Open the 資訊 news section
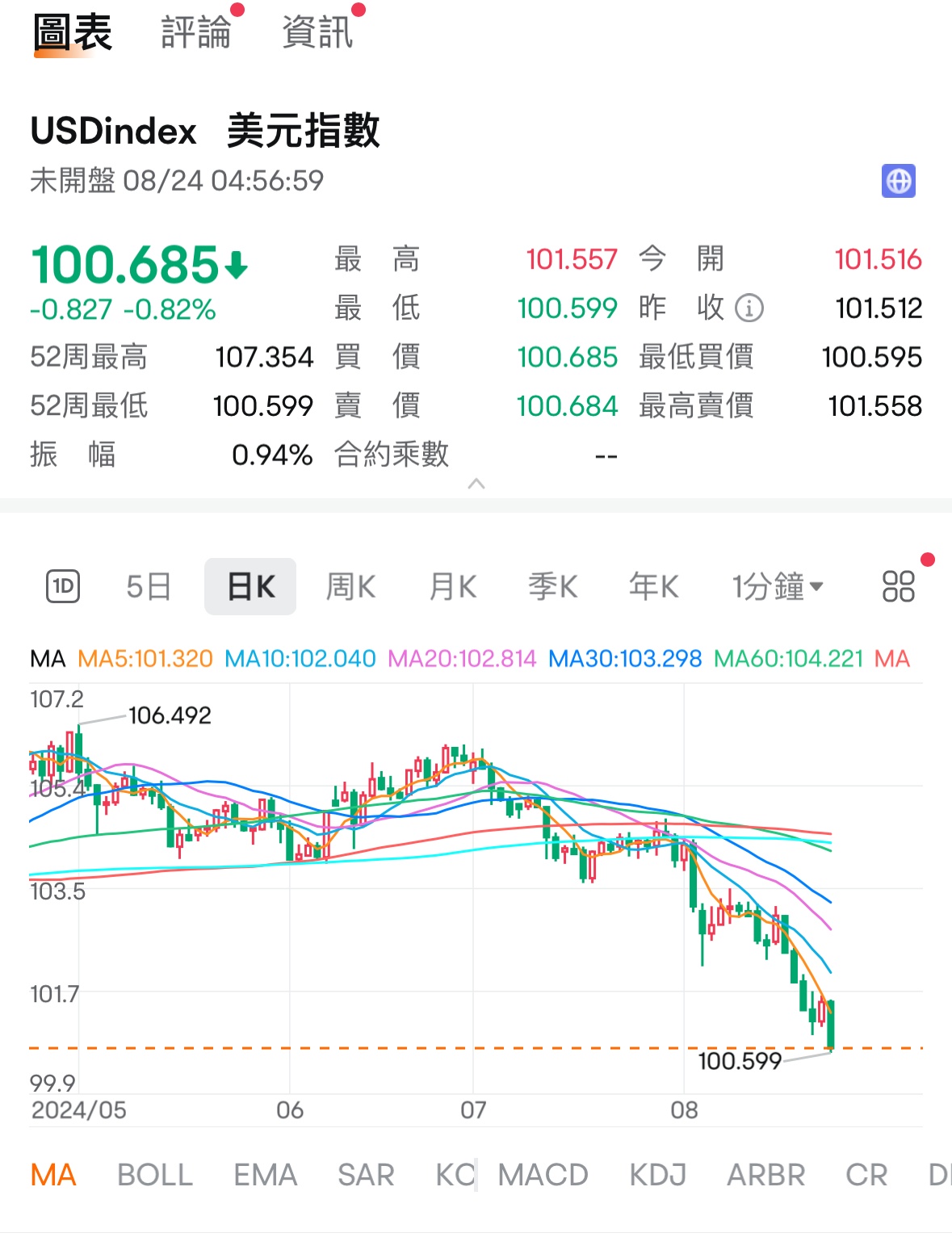This screenshot has width=952, height=1254. point(317,32)
